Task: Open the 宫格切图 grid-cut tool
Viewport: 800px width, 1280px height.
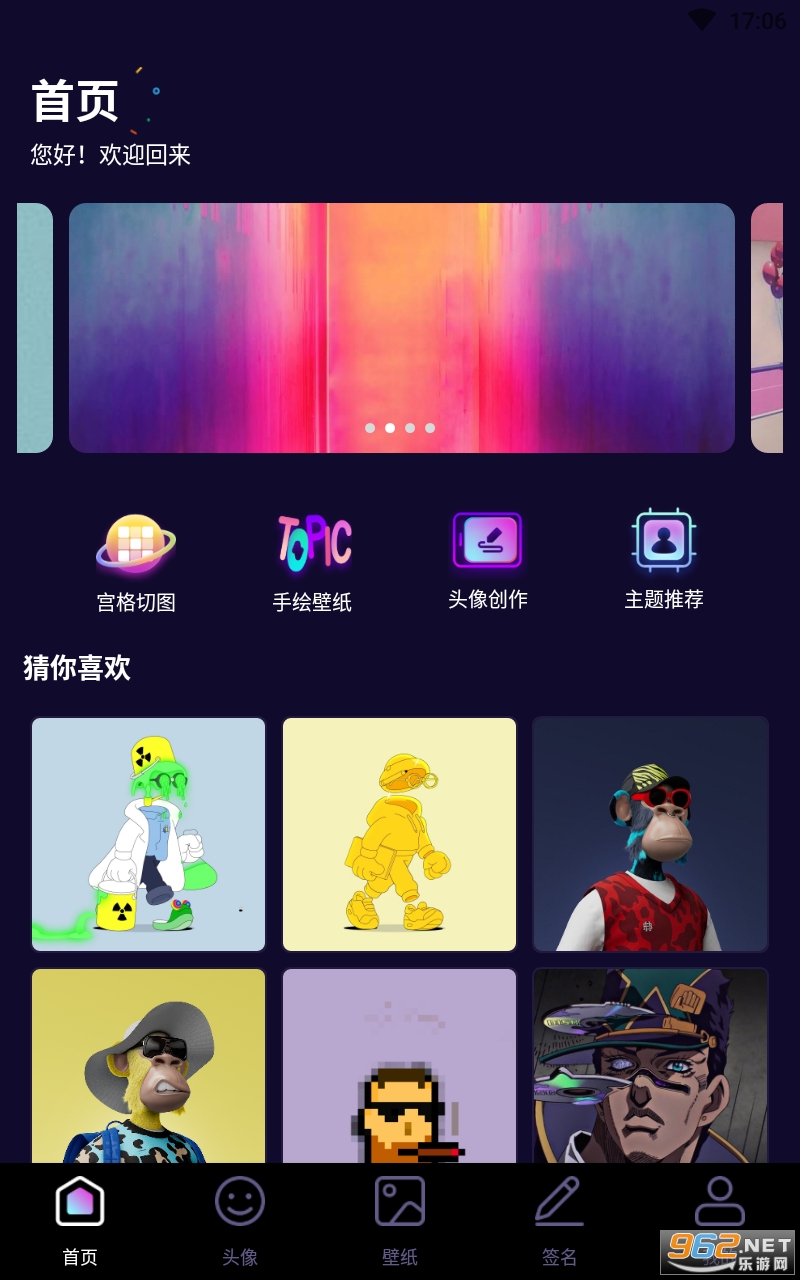Action: point(136,562)
